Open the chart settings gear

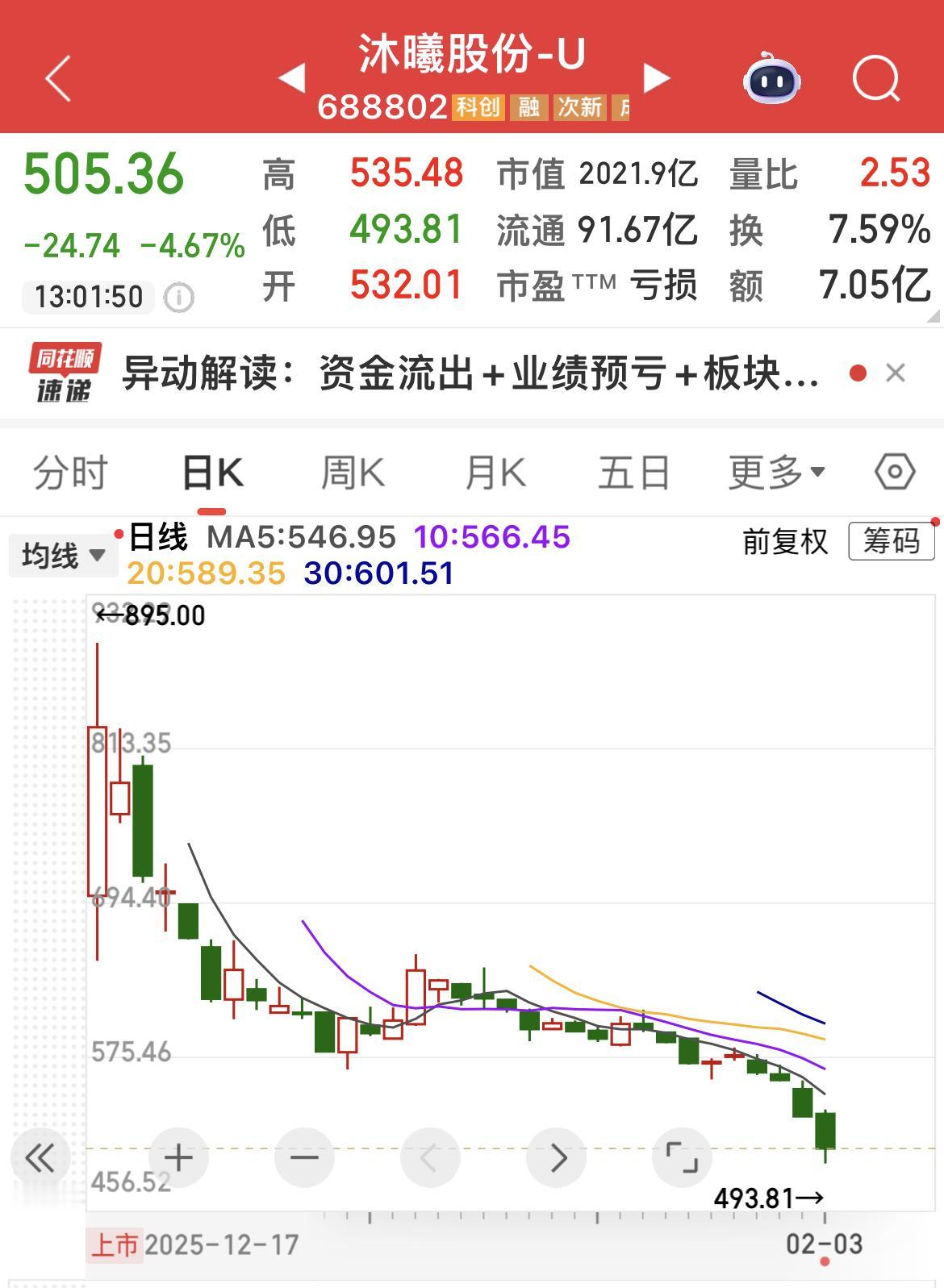click(894, 473)
